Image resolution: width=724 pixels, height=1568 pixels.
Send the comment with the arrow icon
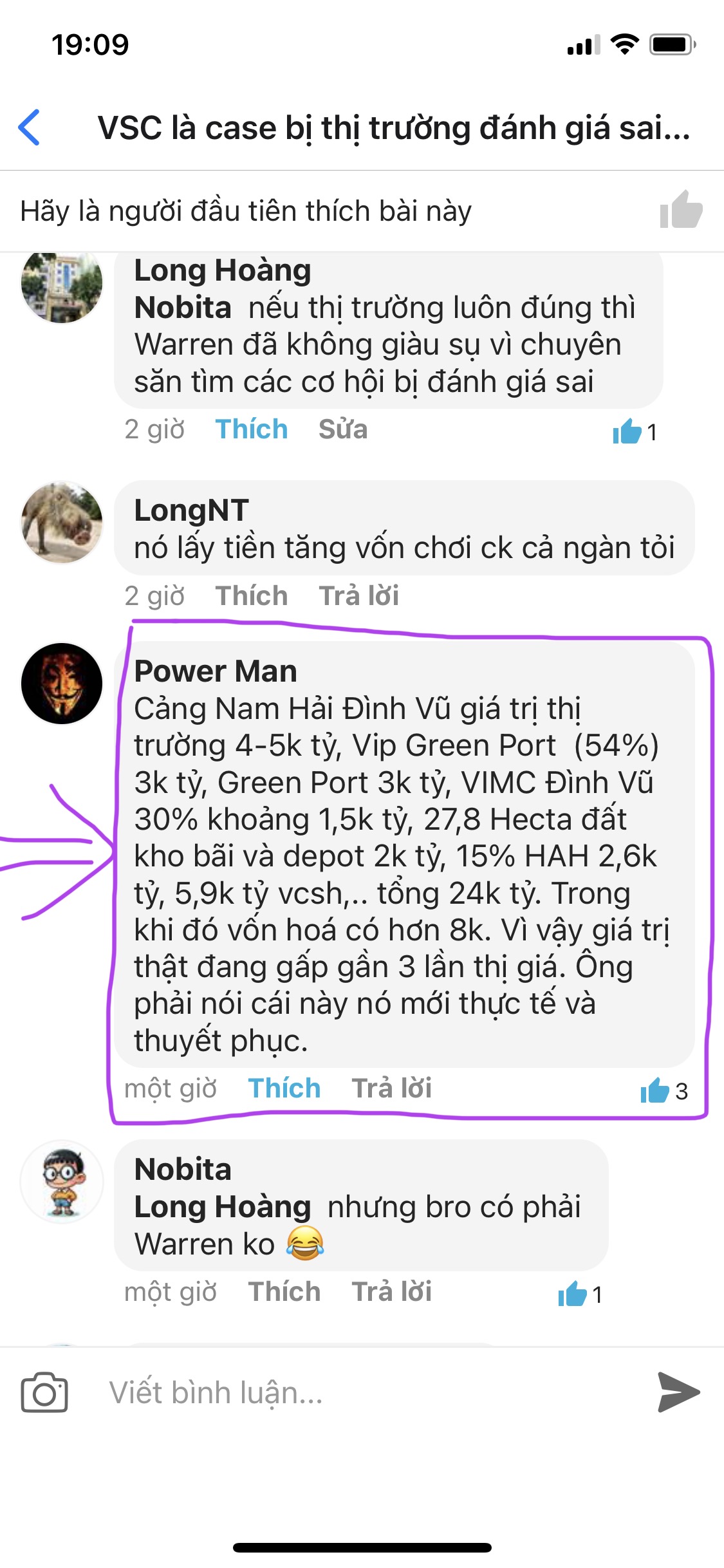678,1392
